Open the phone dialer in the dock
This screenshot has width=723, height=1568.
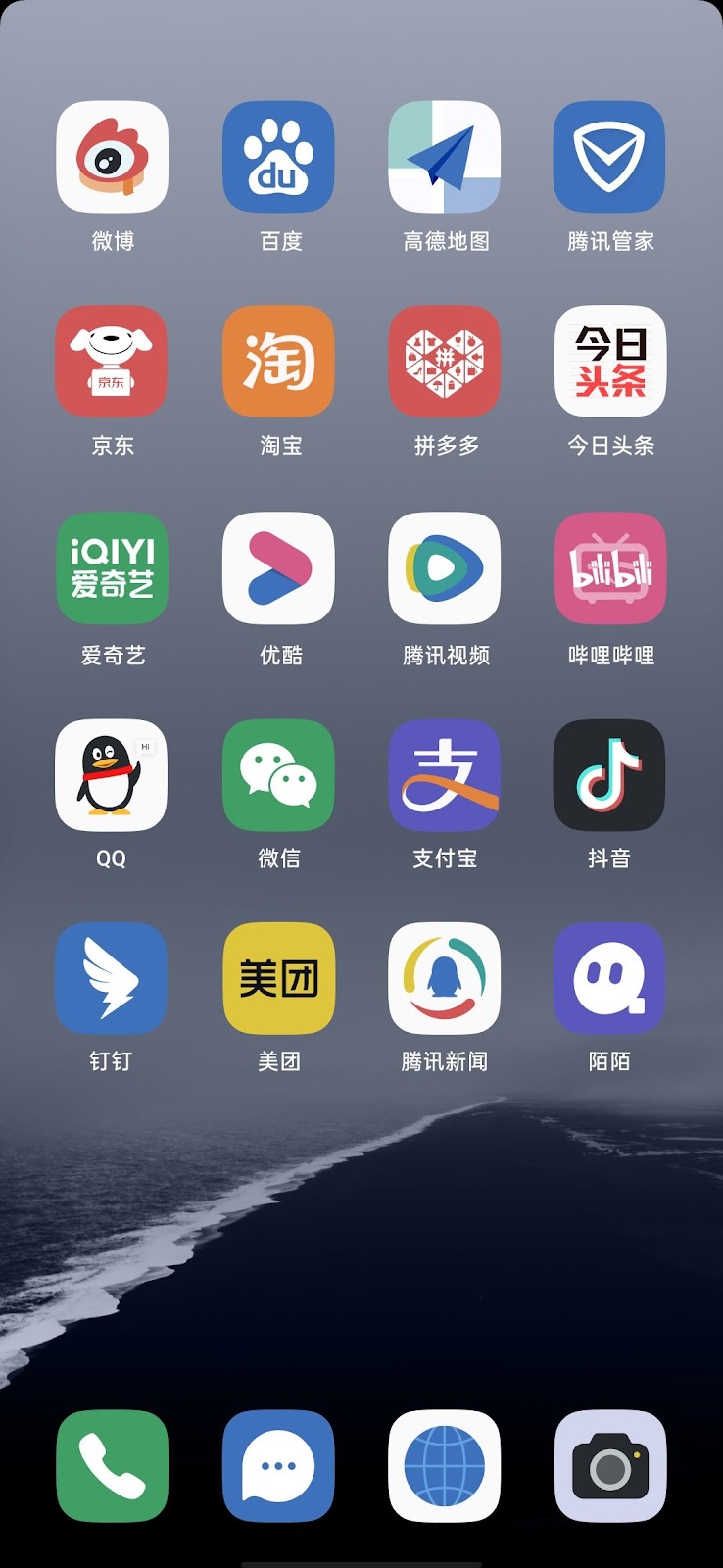tap(112, 1466)
